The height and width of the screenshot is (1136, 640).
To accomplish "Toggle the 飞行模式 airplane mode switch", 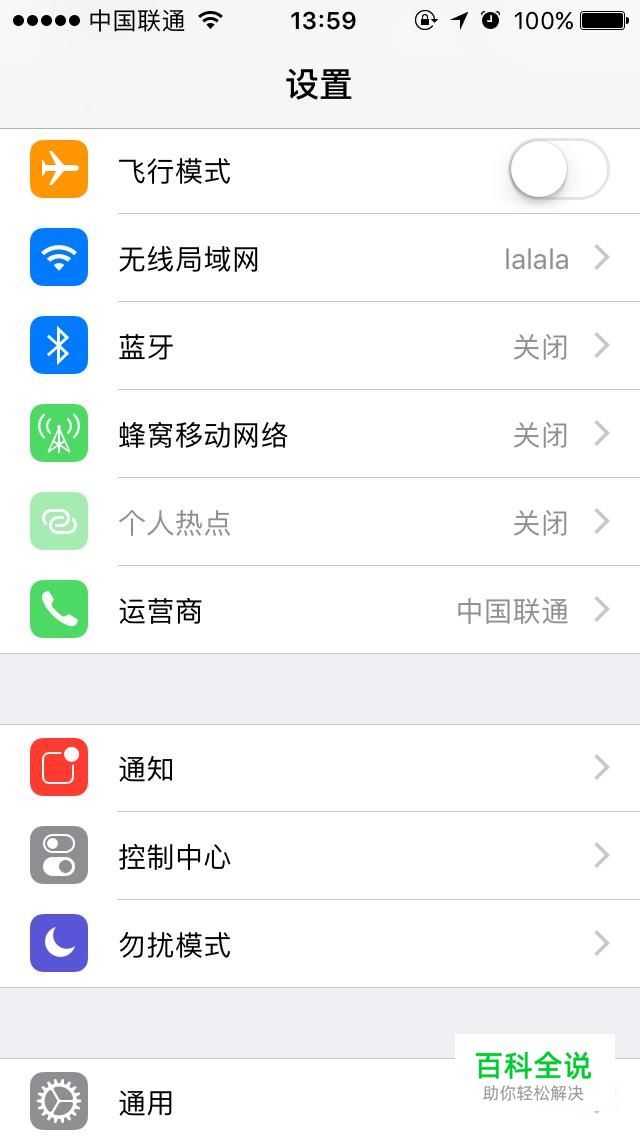I will pos(558,170).
